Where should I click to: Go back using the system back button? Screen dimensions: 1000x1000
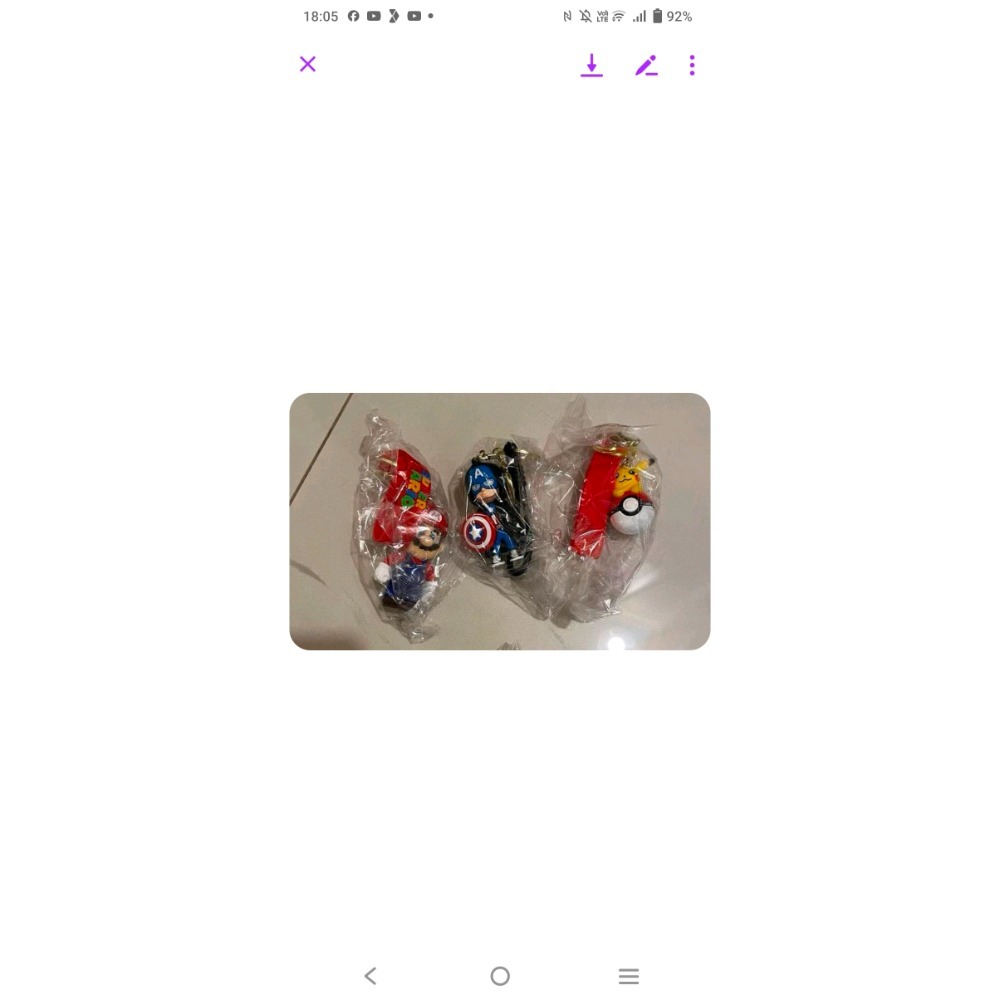tap(371, 976)
